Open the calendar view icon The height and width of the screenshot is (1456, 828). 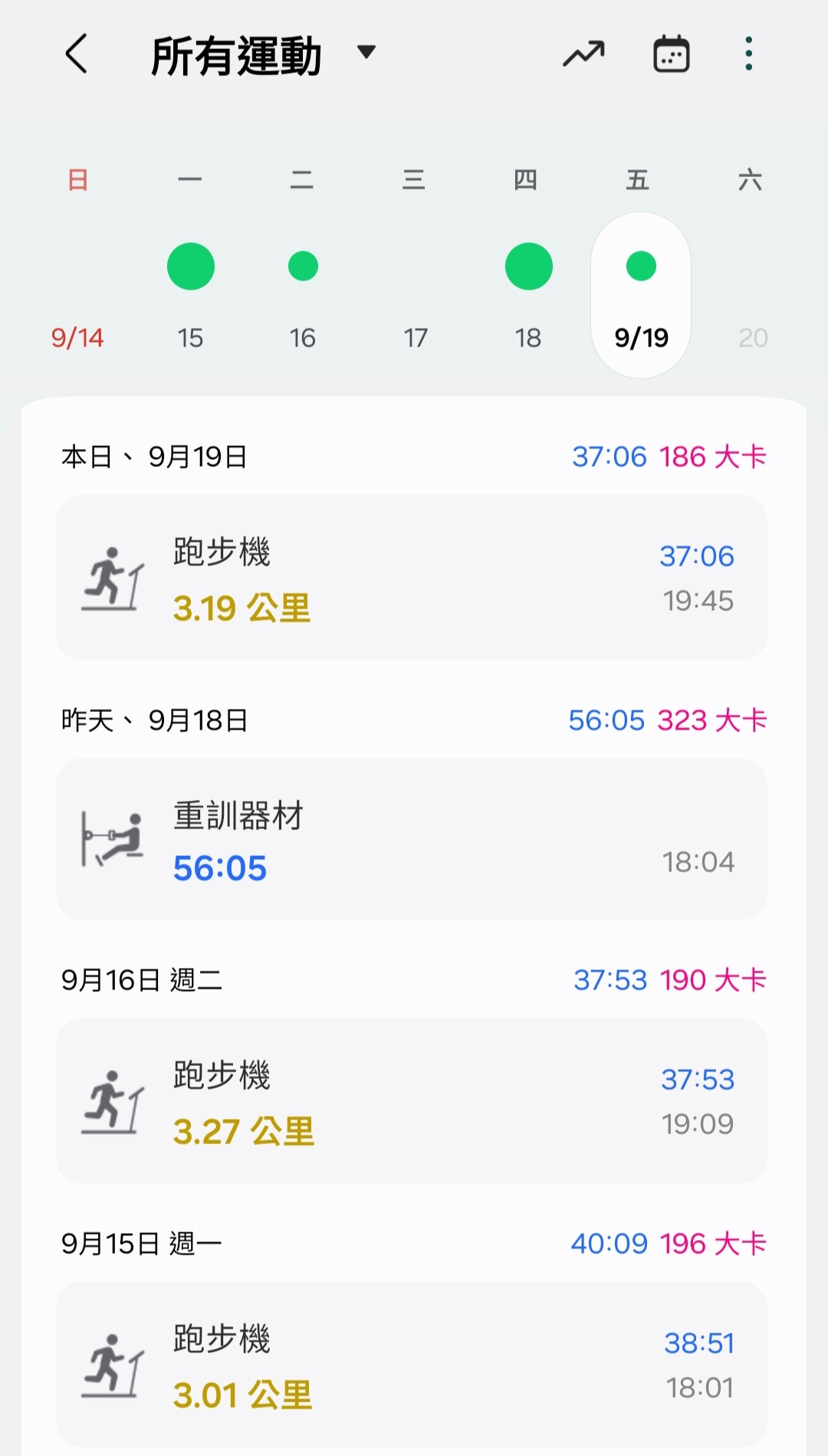(x=671, y=54)
